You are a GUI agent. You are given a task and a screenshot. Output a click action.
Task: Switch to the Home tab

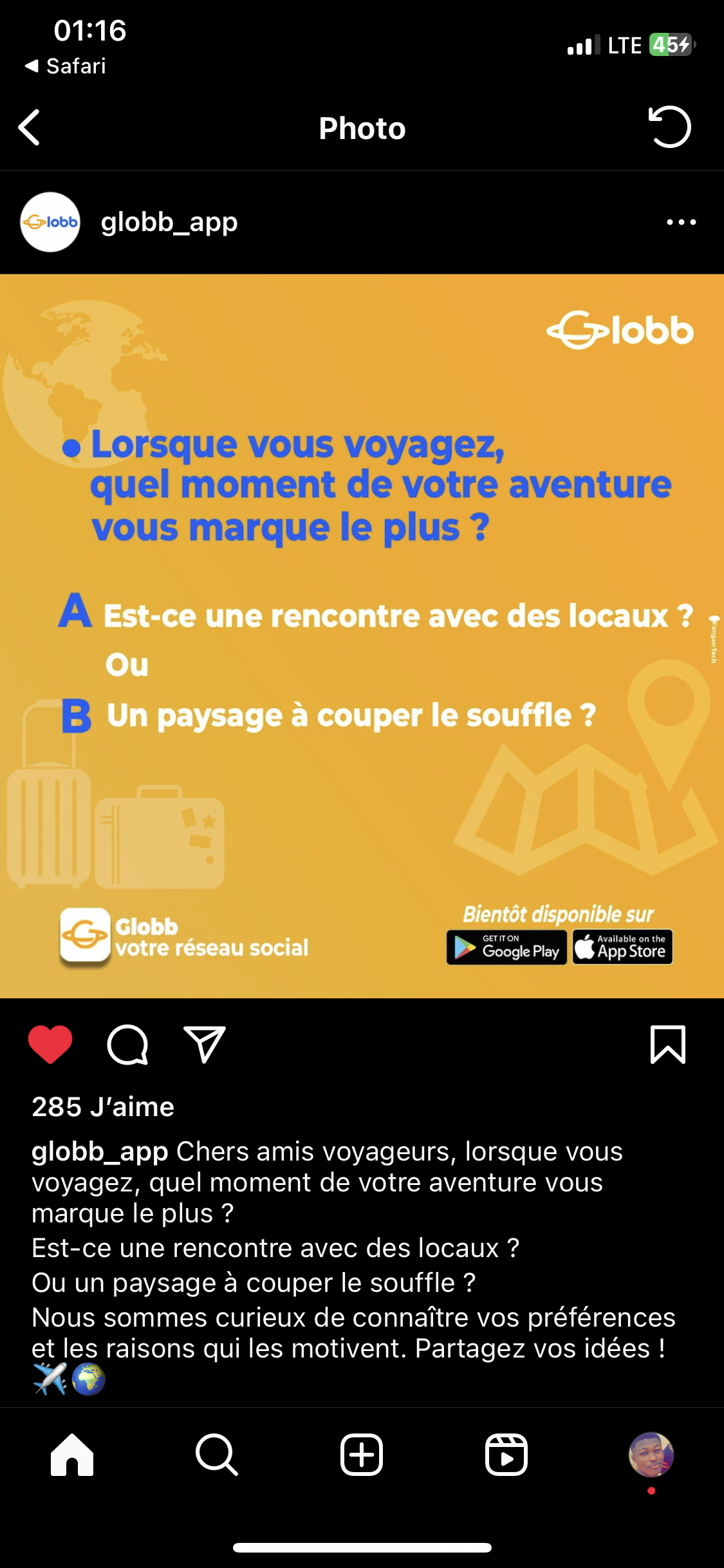(72, 1455)
